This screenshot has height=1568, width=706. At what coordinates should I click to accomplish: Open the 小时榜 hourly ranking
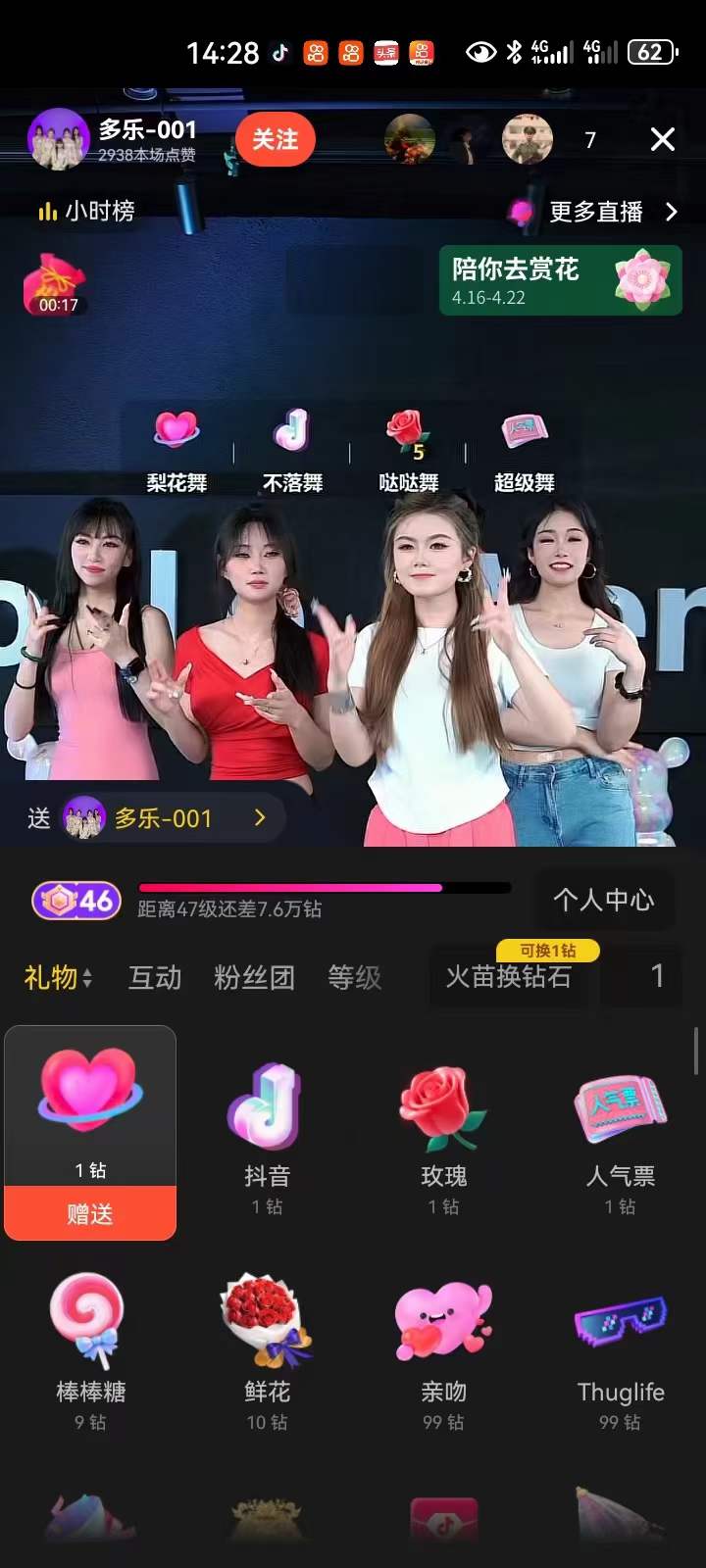pos(86,211)
